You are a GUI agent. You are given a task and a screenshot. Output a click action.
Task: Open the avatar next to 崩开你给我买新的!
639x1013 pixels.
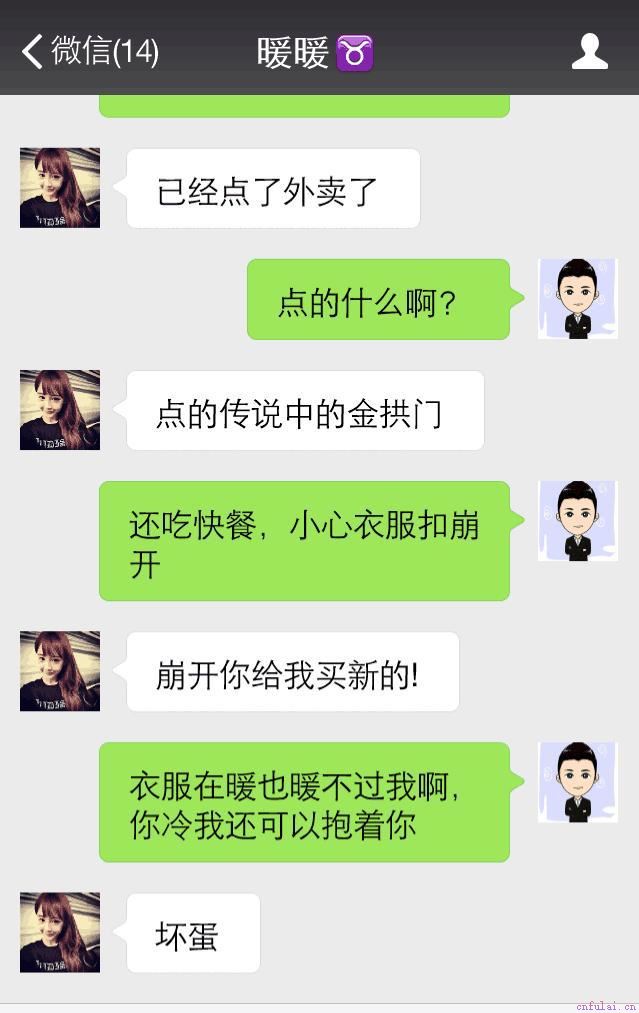pyautogui.click(x=60, y=671)
